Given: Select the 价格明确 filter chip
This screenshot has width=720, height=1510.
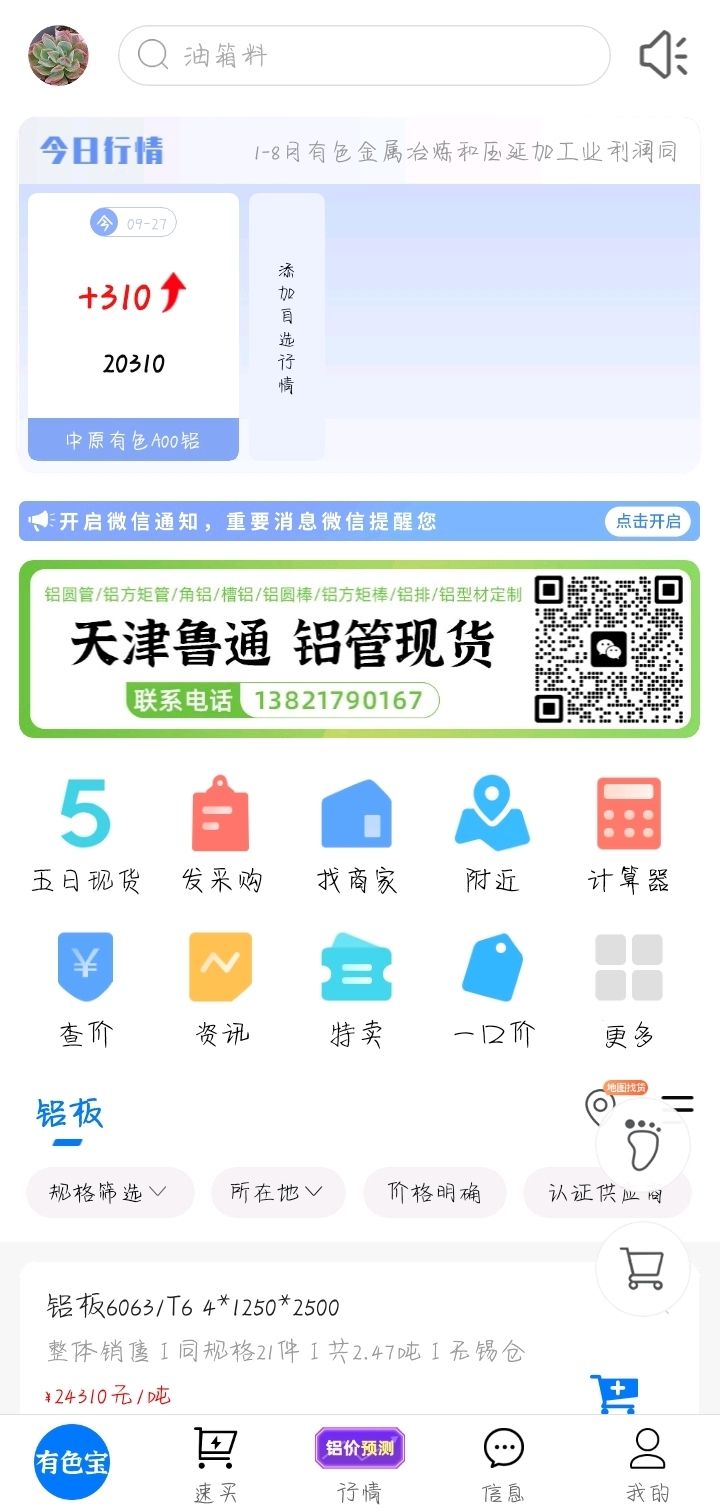Looking at the screenshot, I should pyautogui.click(x=434, y=1192).
